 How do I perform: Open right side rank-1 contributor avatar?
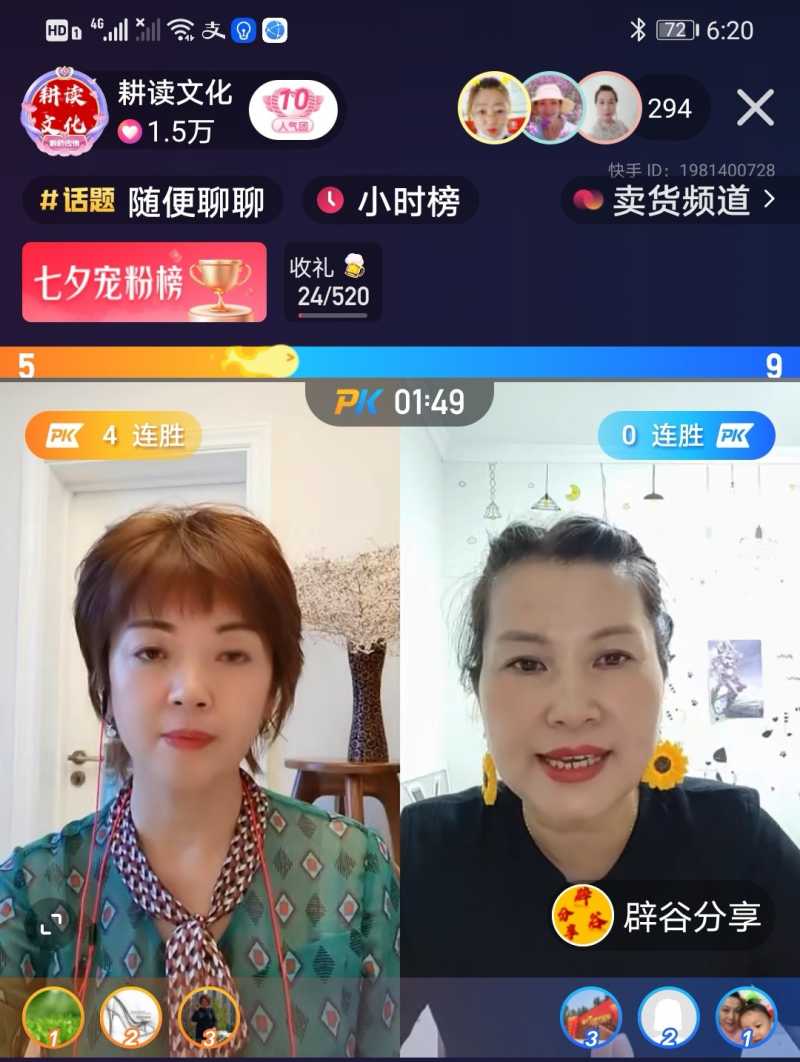(746, 1017)
